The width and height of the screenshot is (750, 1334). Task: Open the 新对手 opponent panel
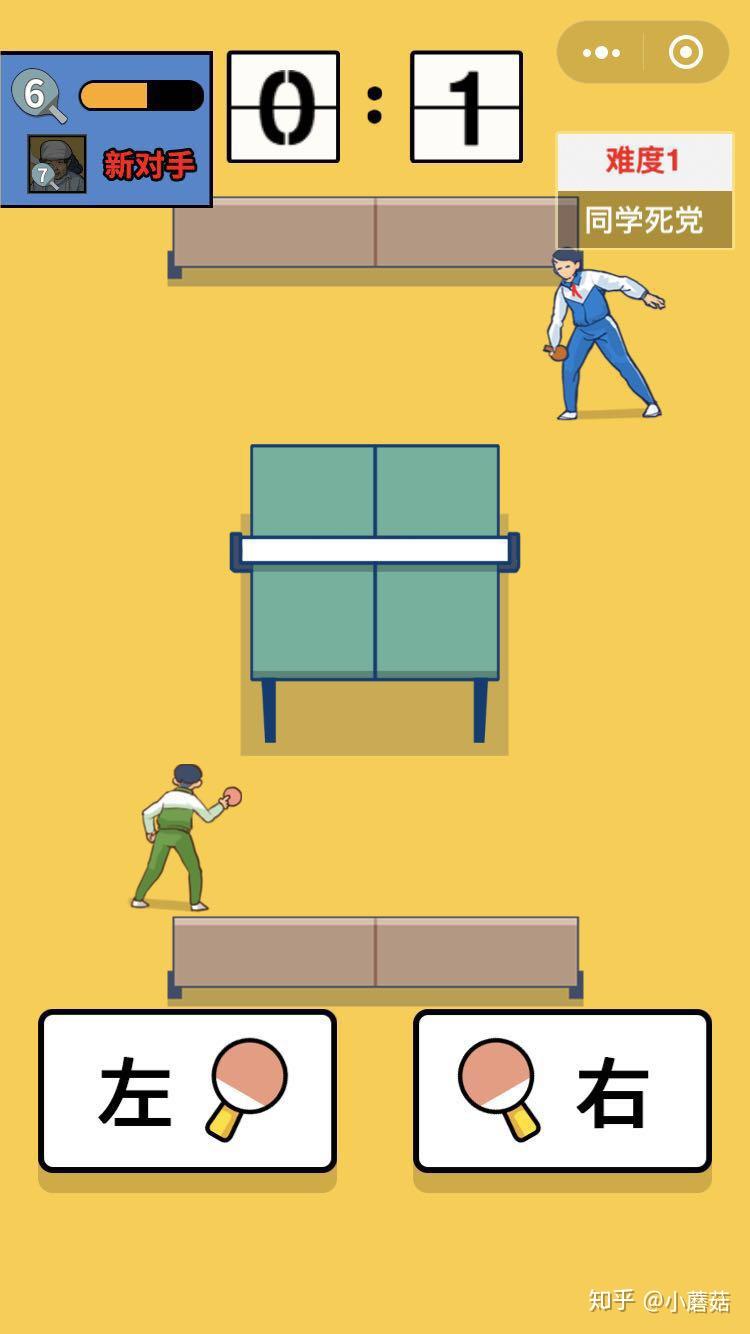click(148, 164)
